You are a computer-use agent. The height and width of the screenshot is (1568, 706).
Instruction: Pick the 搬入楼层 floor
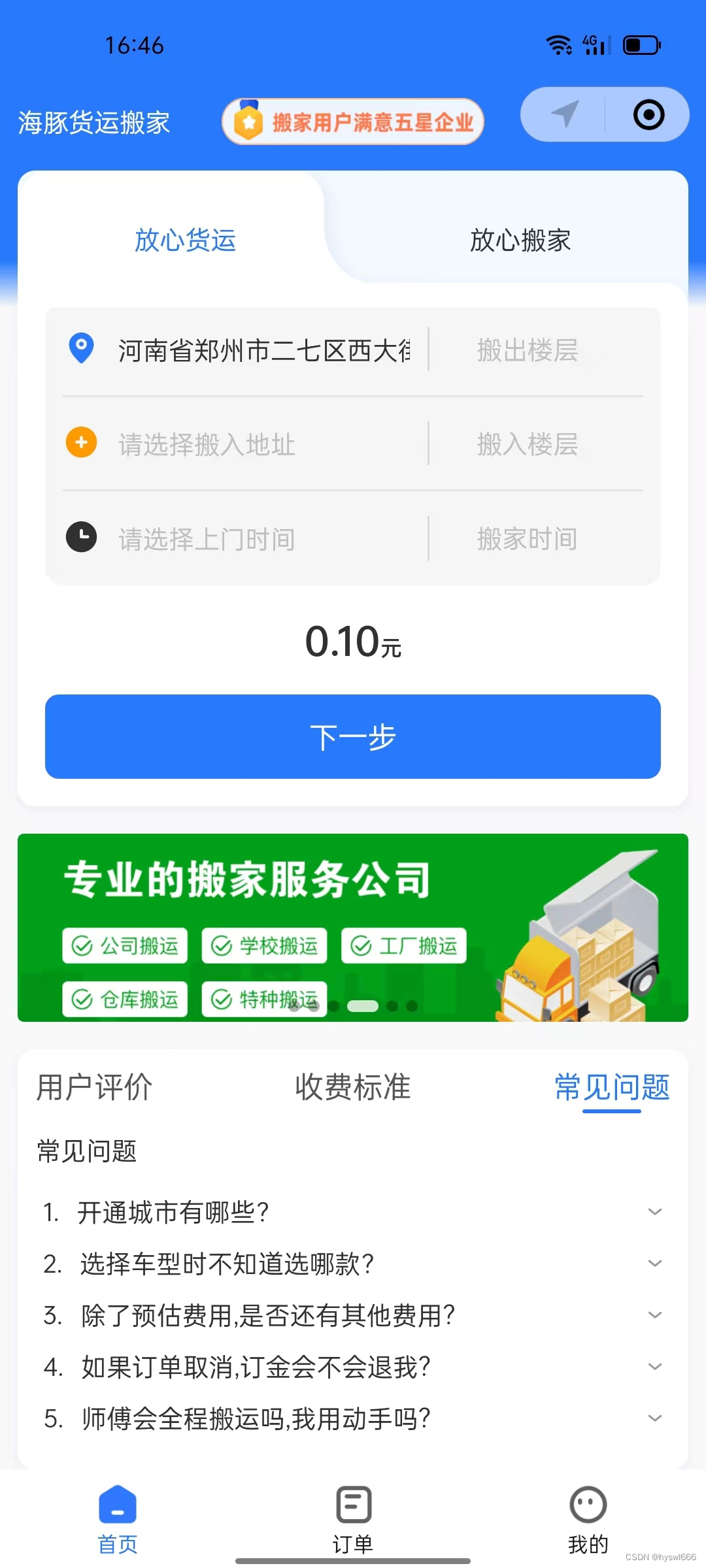pyautogui.click(x=527, y=444)
